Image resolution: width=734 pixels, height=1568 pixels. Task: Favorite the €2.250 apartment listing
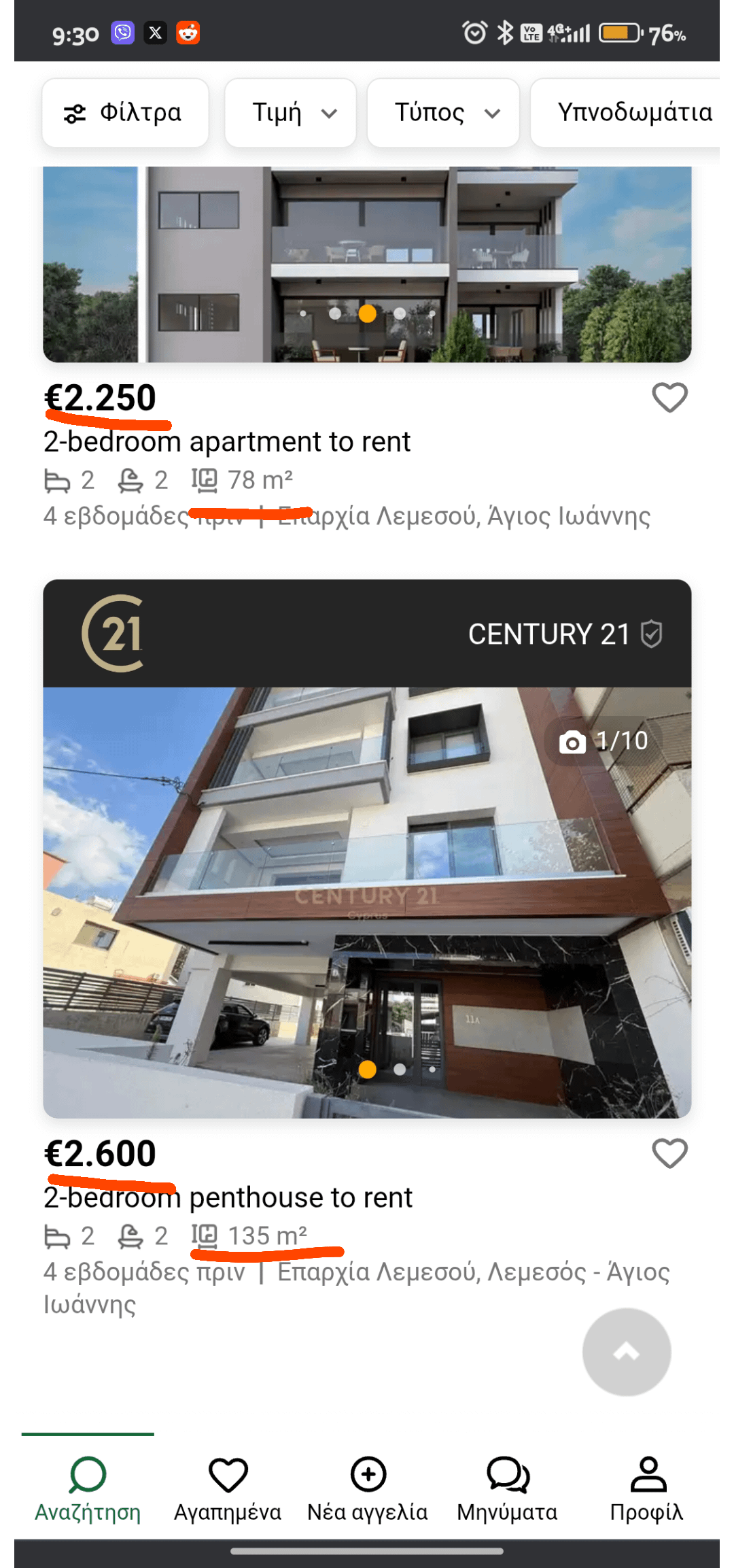click(x=669, y=398)
